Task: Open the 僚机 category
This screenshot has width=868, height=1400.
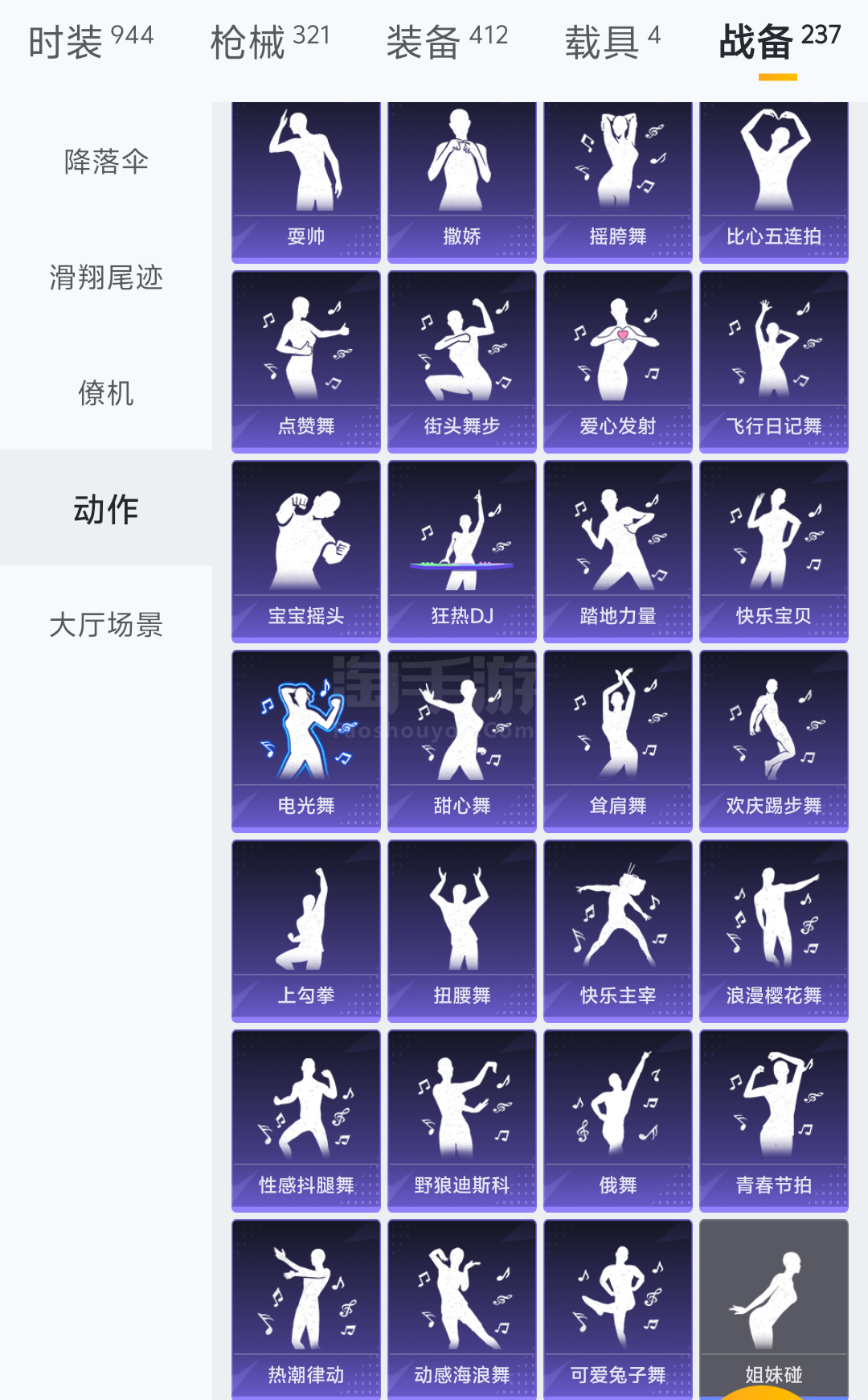Action: point(106,392)
